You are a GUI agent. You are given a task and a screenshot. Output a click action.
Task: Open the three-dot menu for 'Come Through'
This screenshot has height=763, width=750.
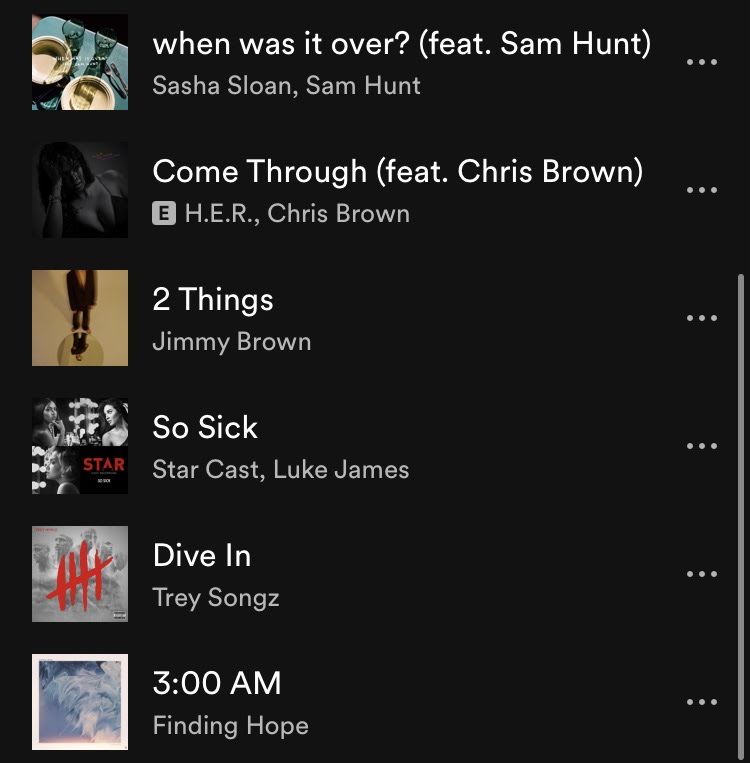(702, 190)
